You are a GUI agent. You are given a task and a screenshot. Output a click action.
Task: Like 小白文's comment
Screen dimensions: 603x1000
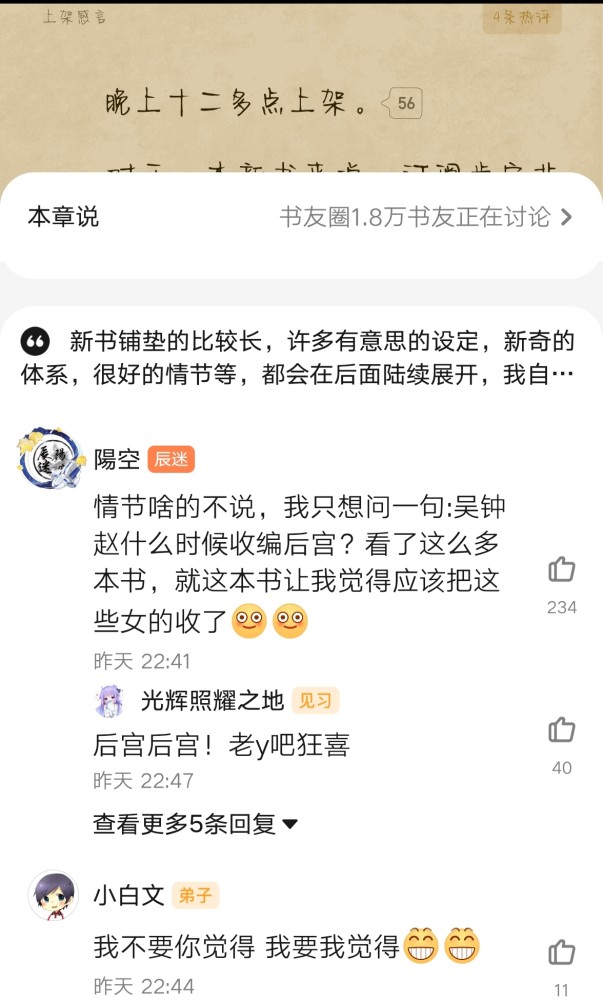pyautogui.click(x=562, y=952)
